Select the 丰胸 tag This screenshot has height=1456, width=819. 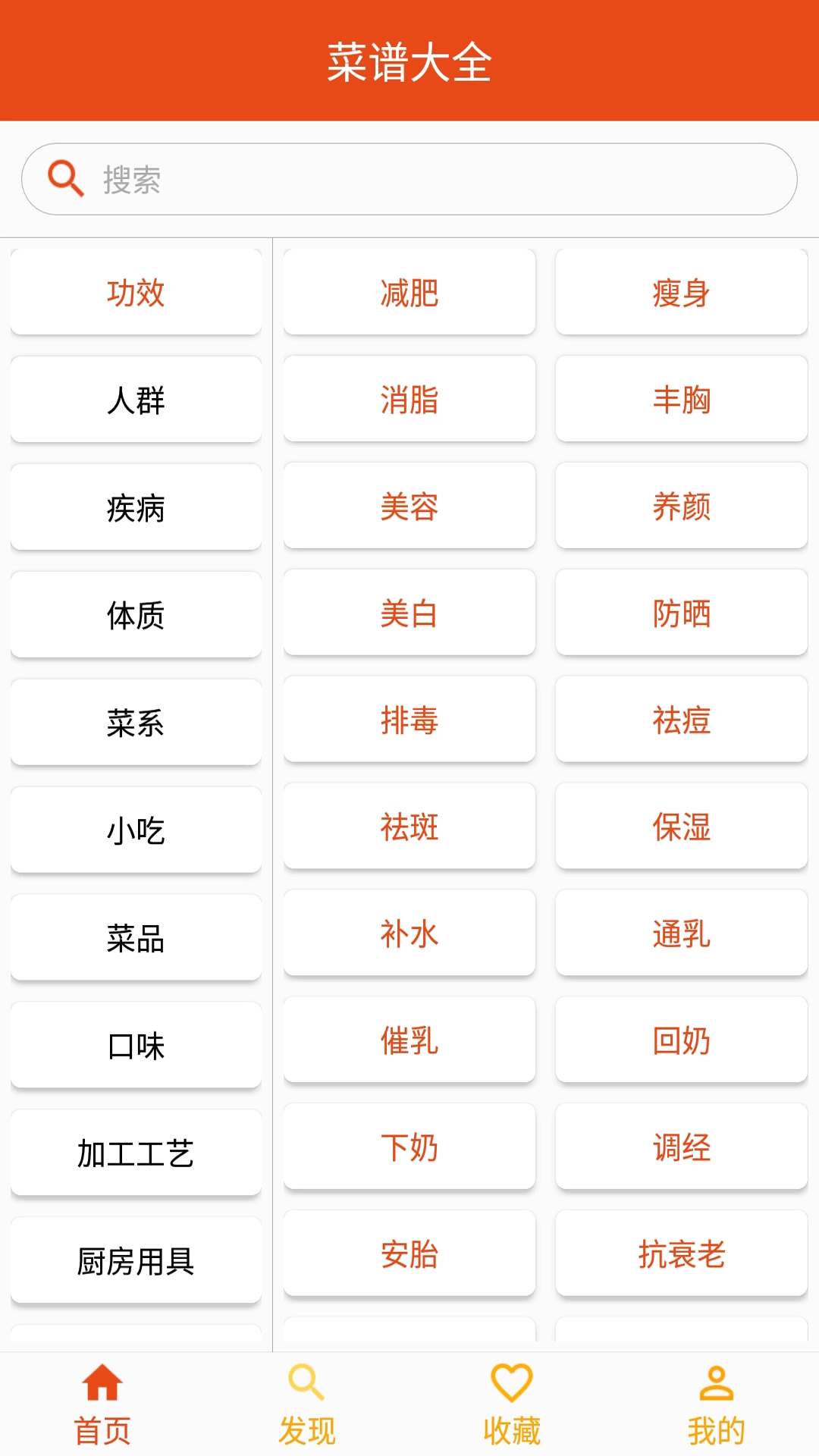click(x=681, y=400)
